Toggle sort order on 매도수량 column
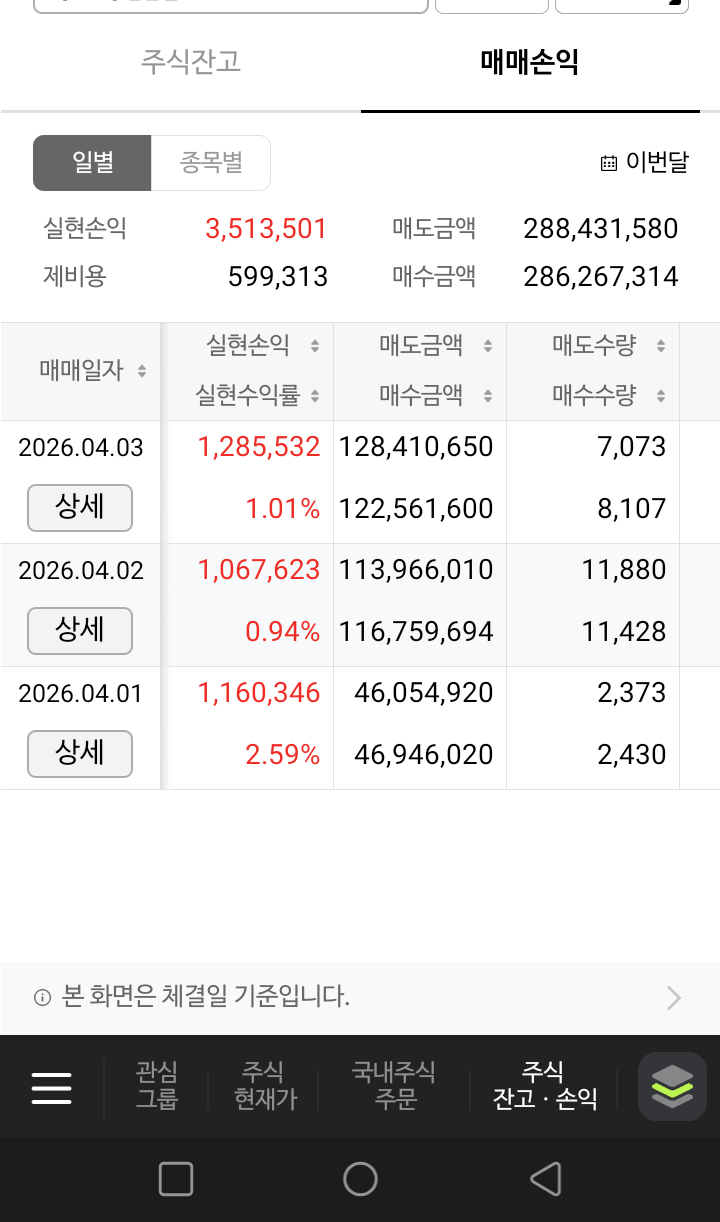Viewport: 720px width, 1222px height. tap(658, 346)
